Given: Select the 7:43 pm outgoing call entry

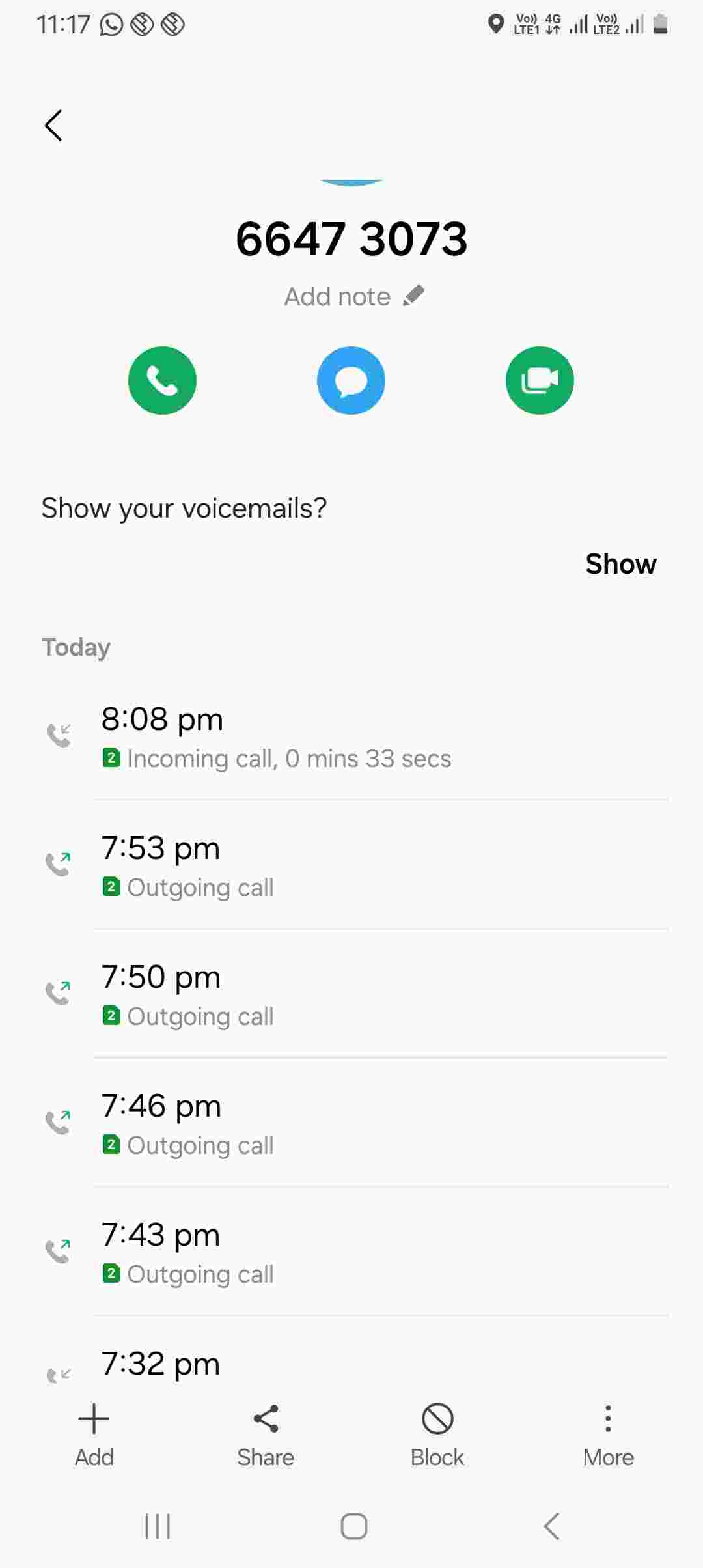Looking at the screenshot, I should click(351, 1253).
